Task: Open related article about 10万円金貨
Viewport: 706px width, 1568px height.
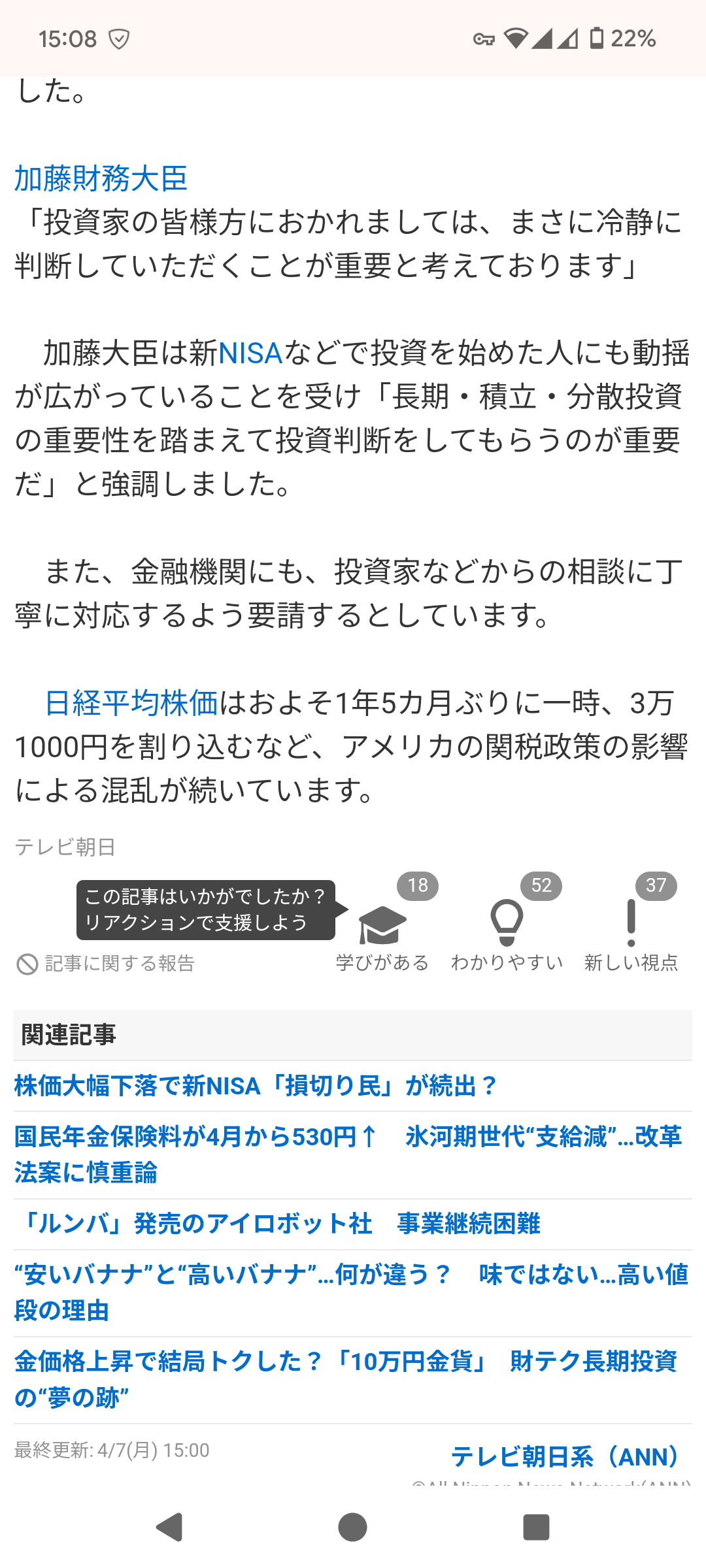Action: [x=345, y=1379]
